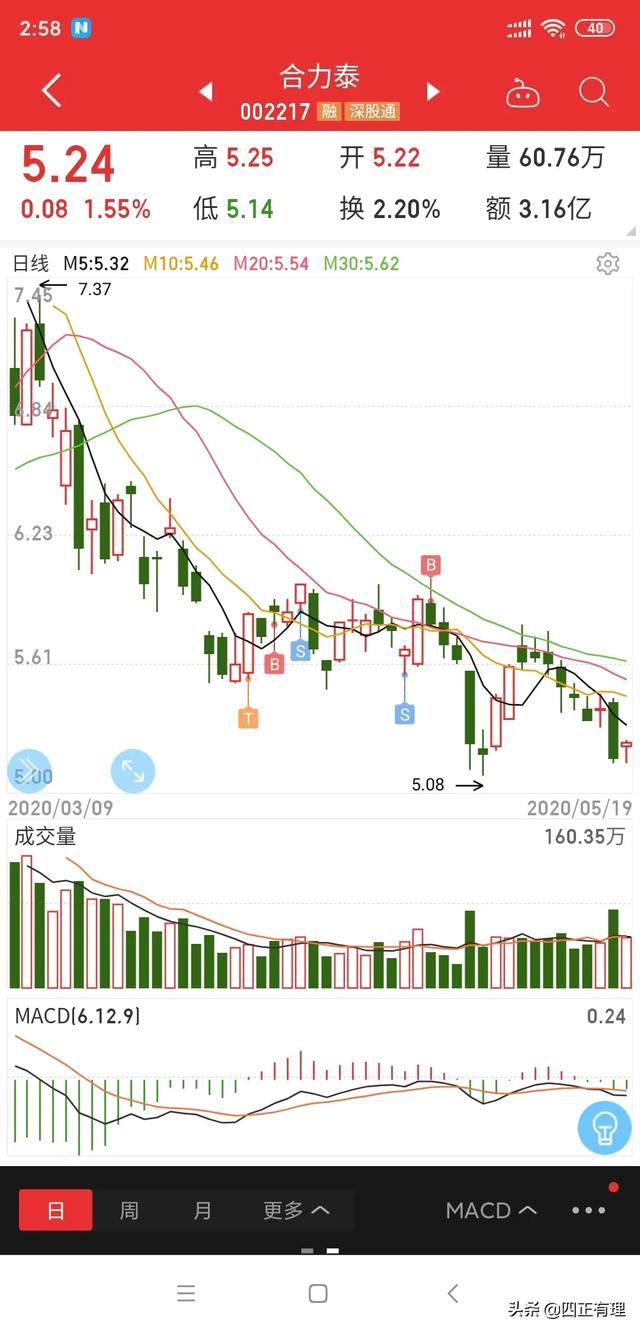Image resolution: width=640 pixels, height=1332 pixels.
Task: Enter fullscreen chart mode
Action: click(x=132, y=771)
